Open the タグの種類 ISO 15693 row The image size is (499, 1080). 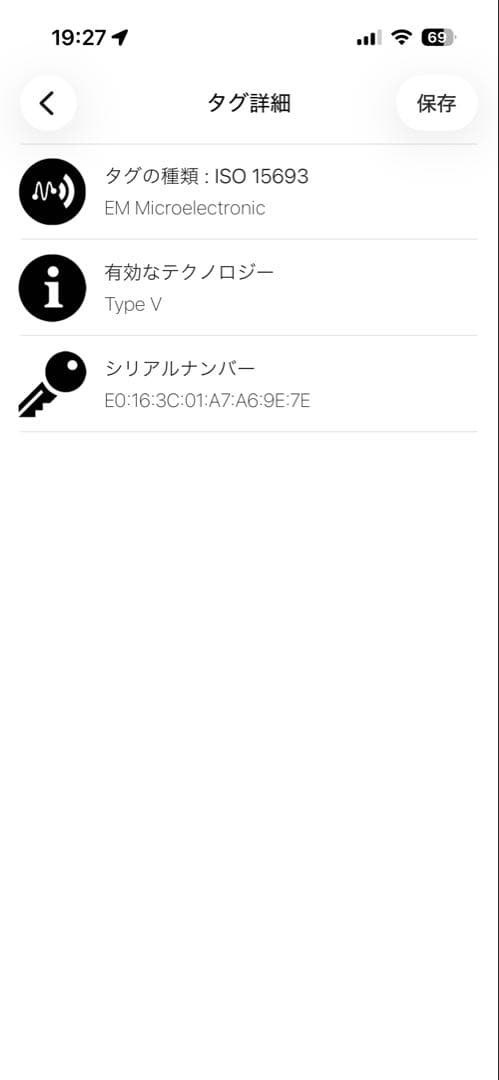tap(248, 191)
